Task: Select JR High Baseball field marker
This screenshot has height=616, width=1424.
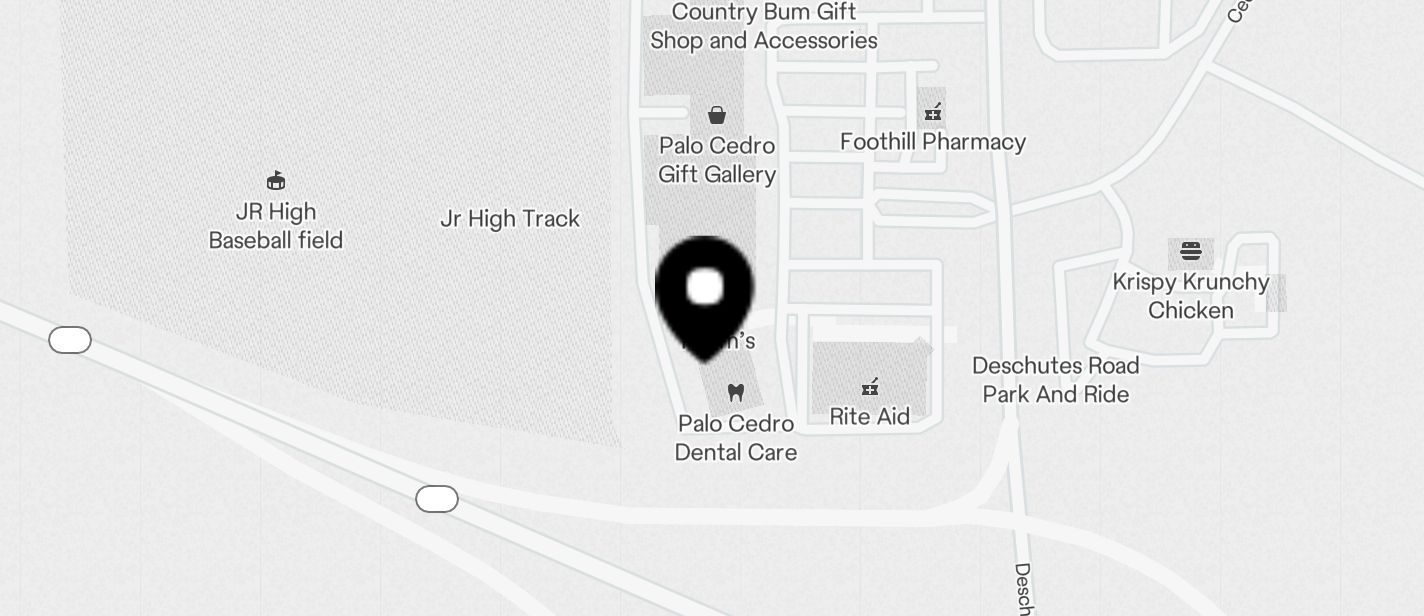Action: click(x=276, y=181)
